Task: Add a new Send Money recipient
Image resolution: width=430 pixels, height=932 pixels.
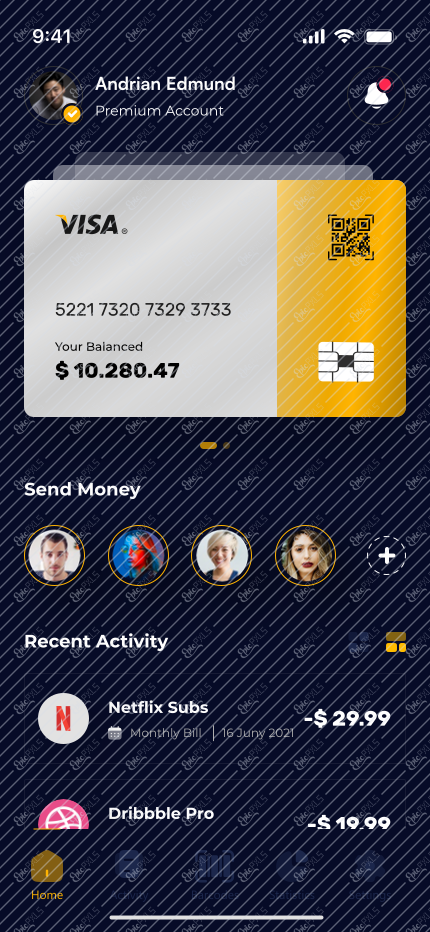Action: click(387, 556)
